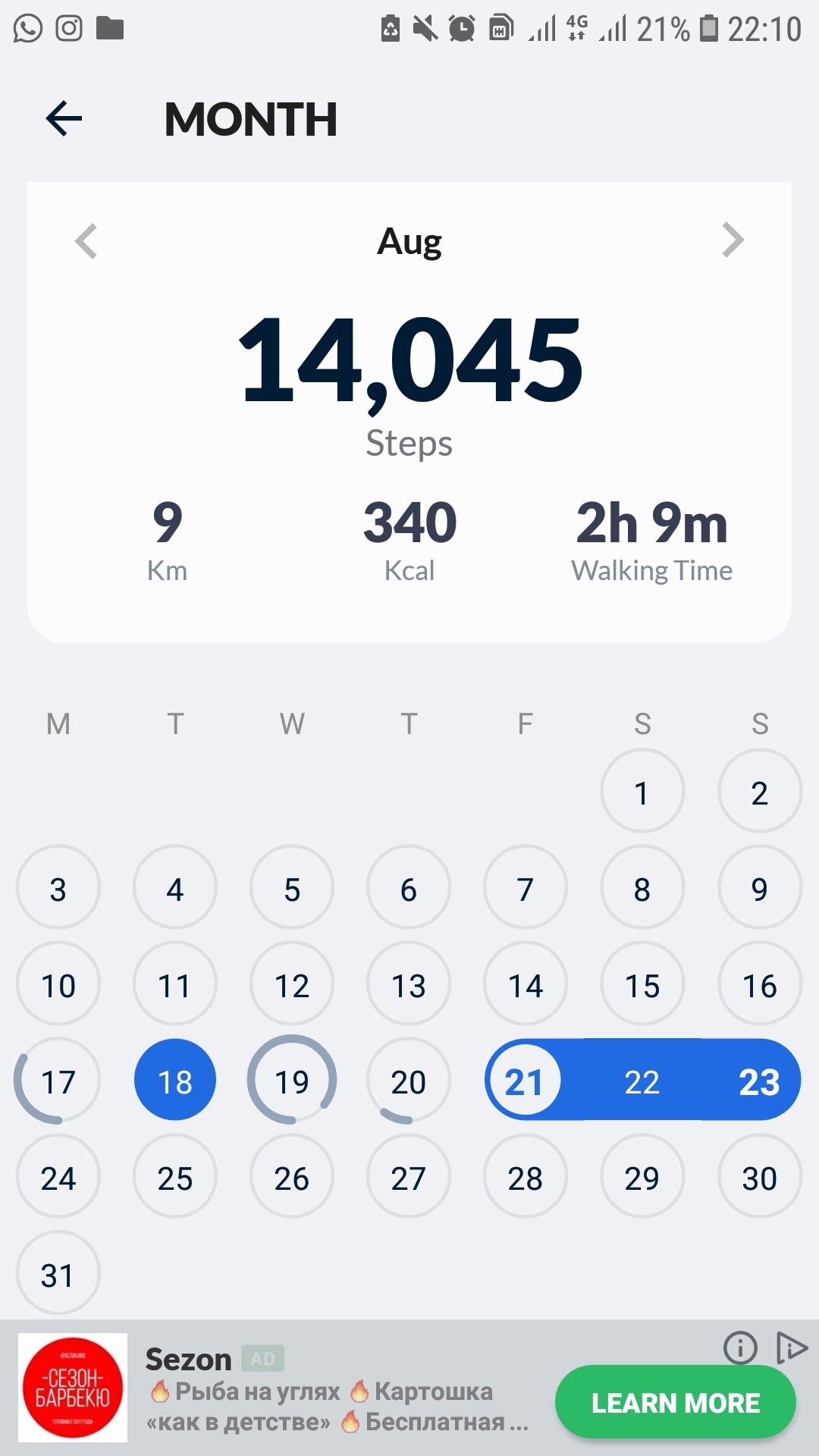Show the previous month before Aug
This screenshot has width=819, height=1456.
pos(86,241)
